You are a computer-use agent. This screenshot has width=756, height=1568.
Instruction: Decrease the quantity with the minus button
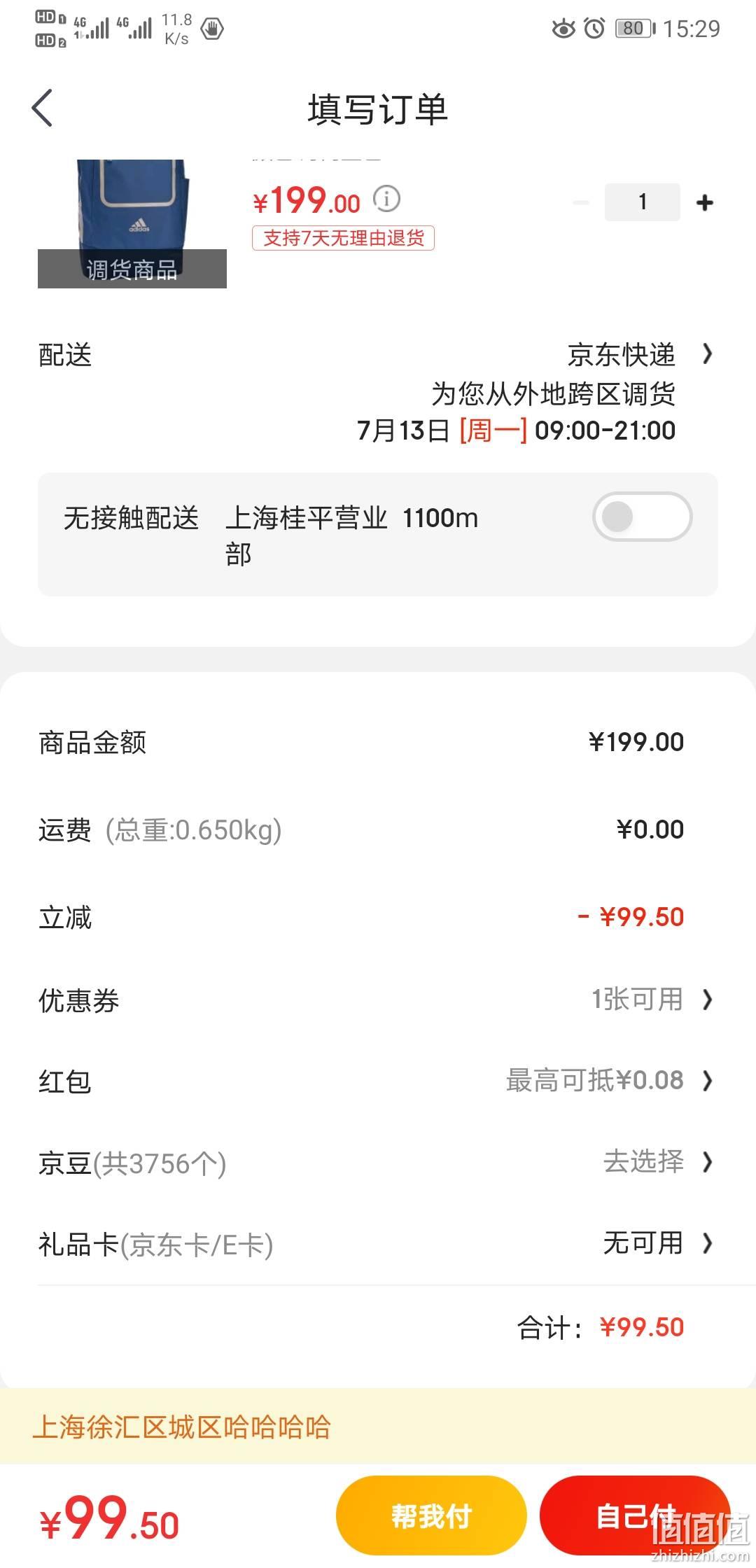[x=581, y=203]
